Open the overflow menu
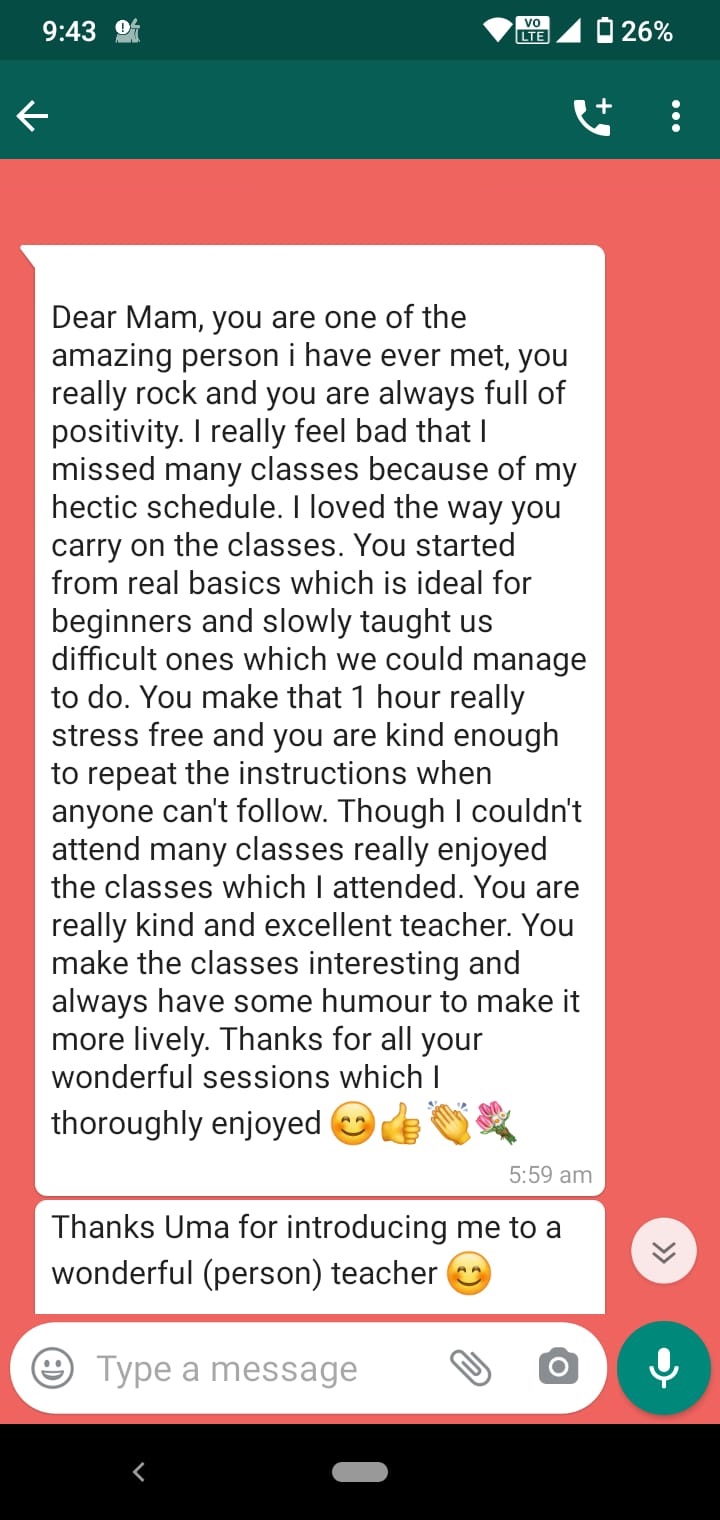Screen dimensions: 720x1520 676,117
